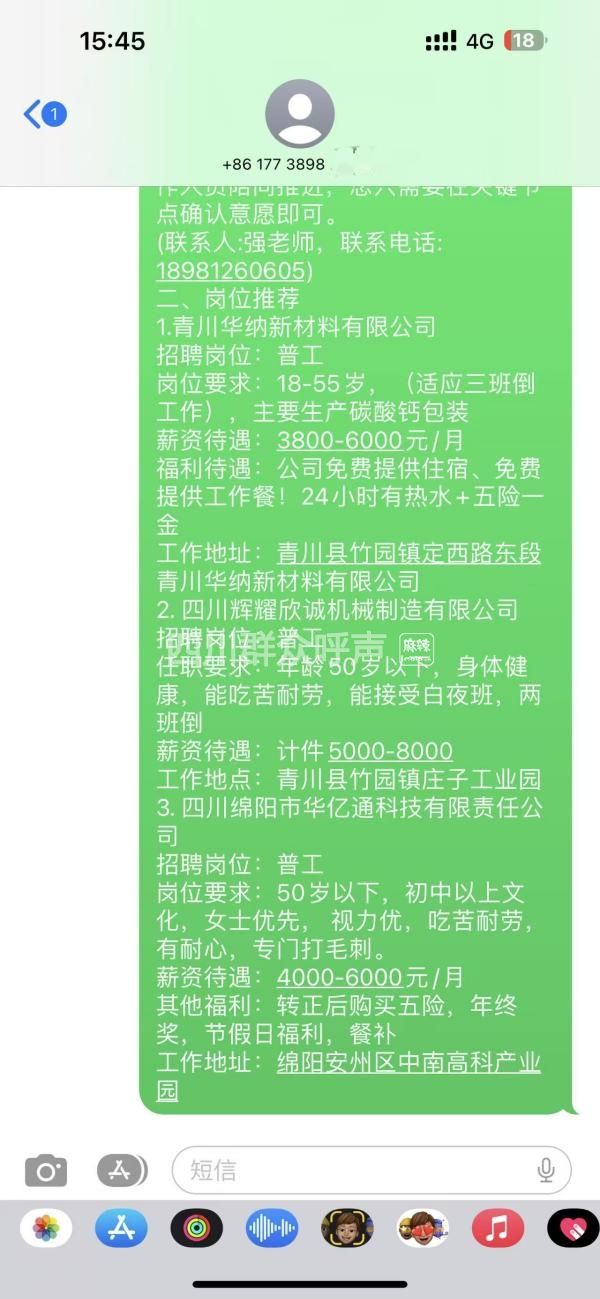Open the Music app in the app strip

coord(497,1228)
